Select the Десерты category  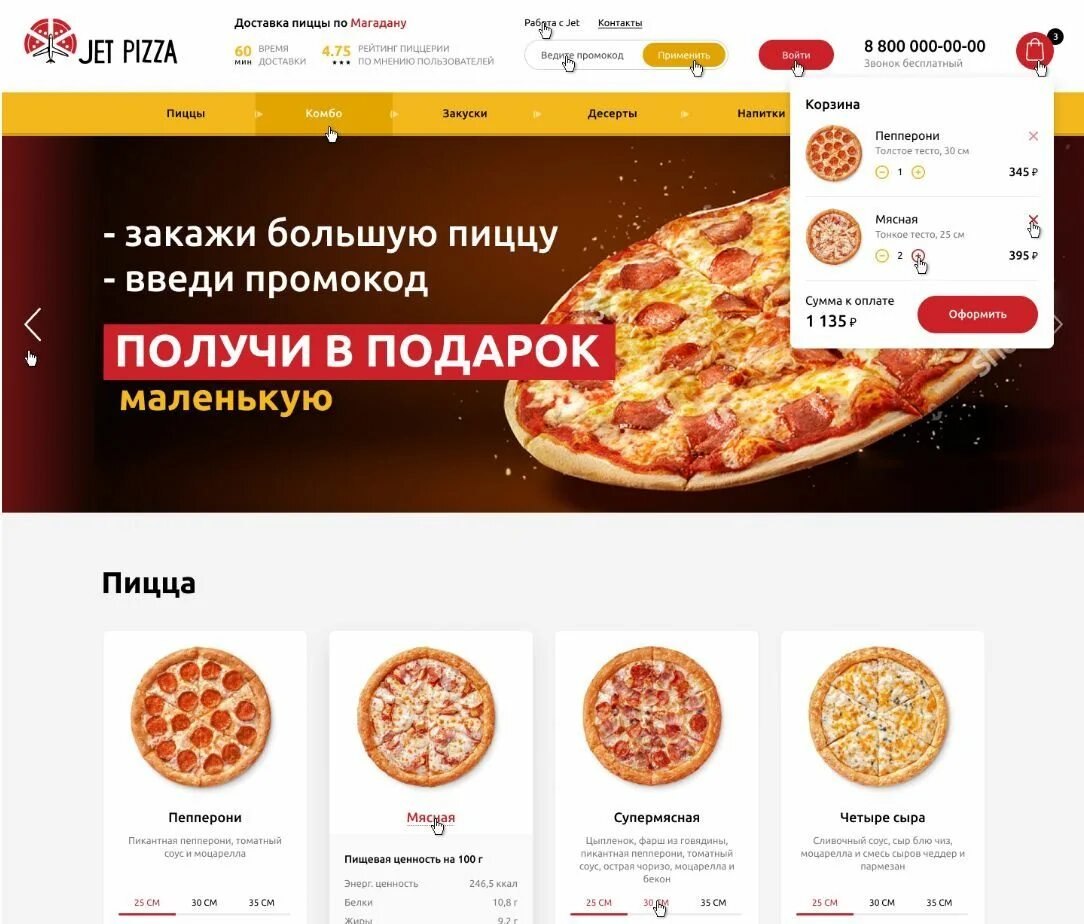pos(612,113)
